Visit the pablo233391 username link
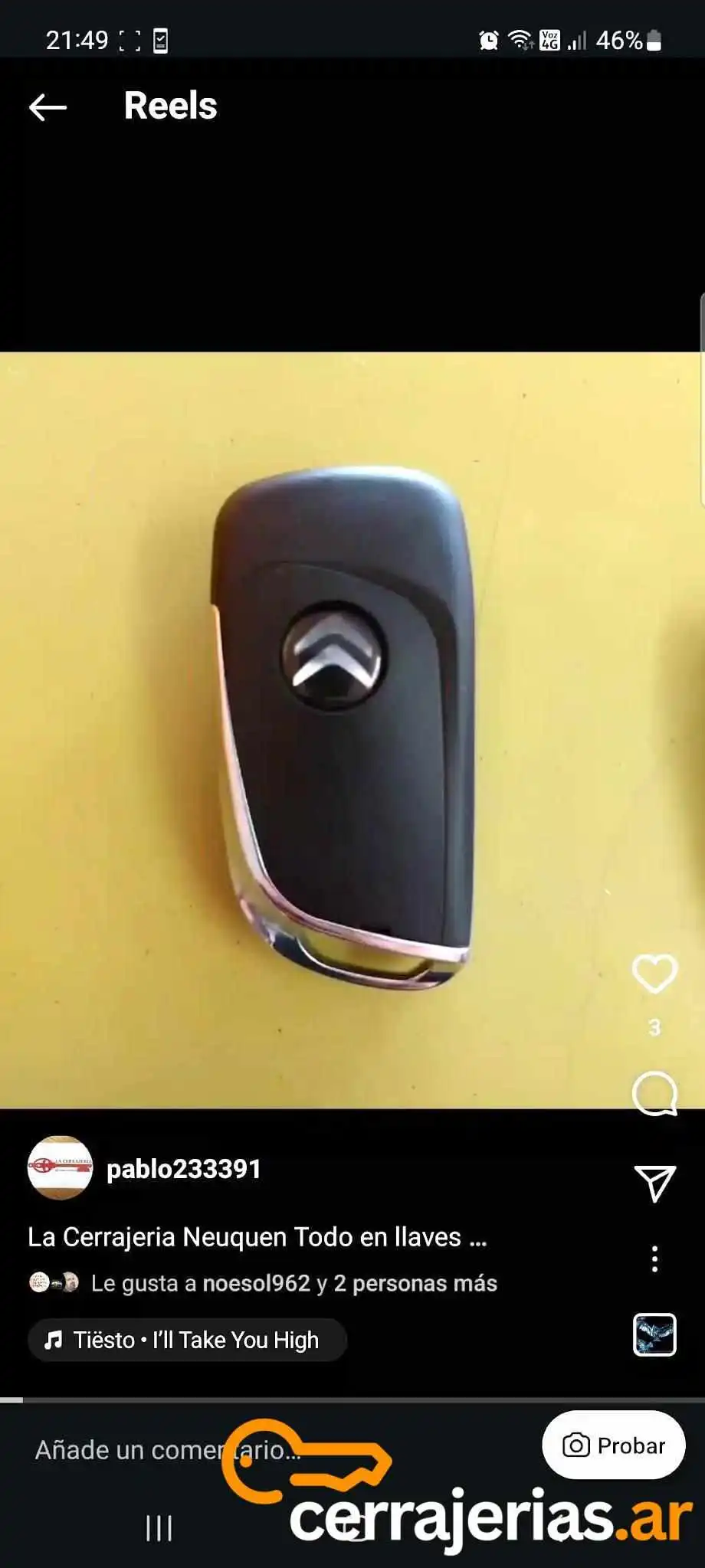This screenshot has height=1568, width=705. point(184,1169)
